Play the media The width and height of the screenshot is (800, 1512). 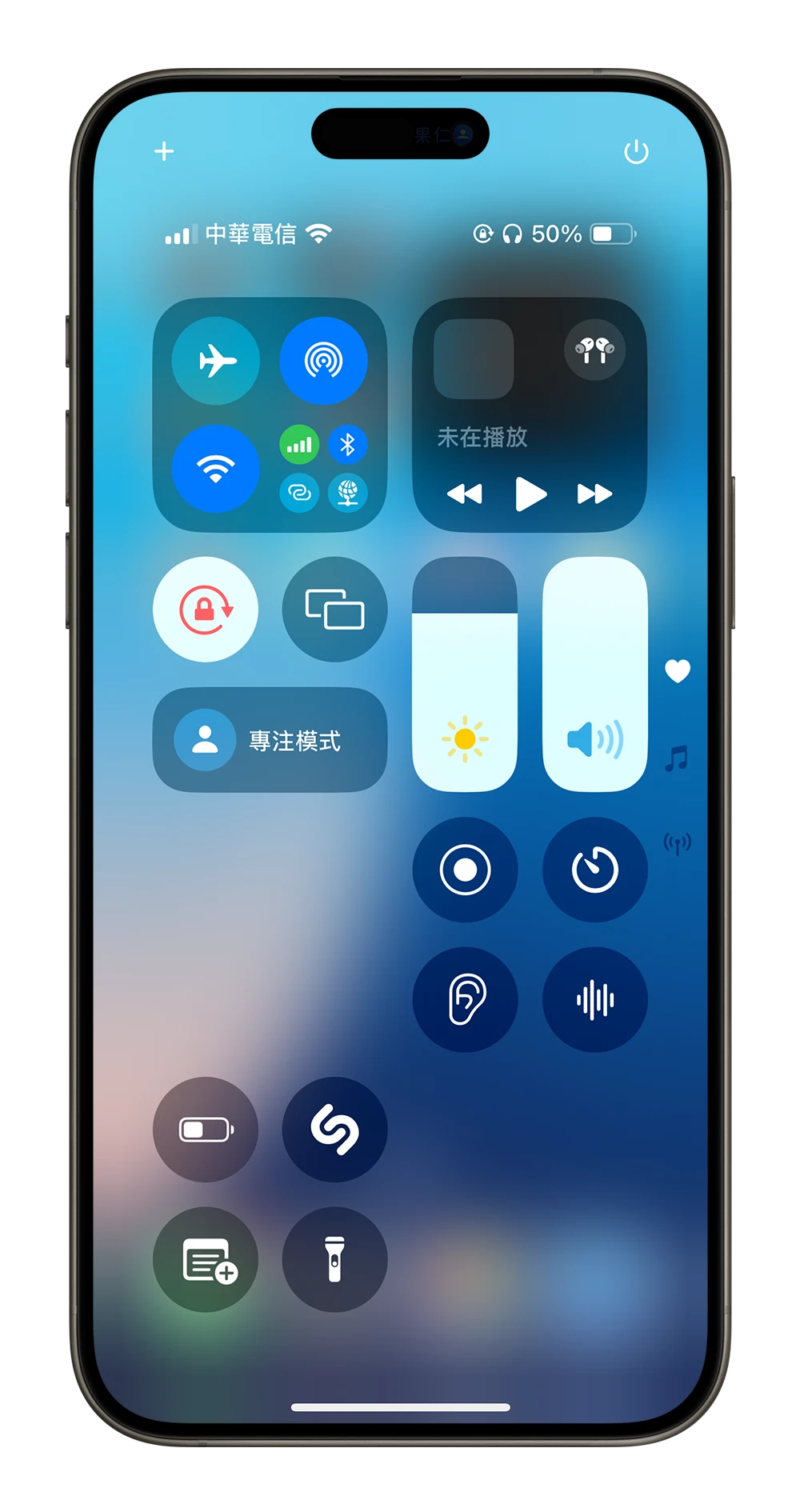coord(530,494)
